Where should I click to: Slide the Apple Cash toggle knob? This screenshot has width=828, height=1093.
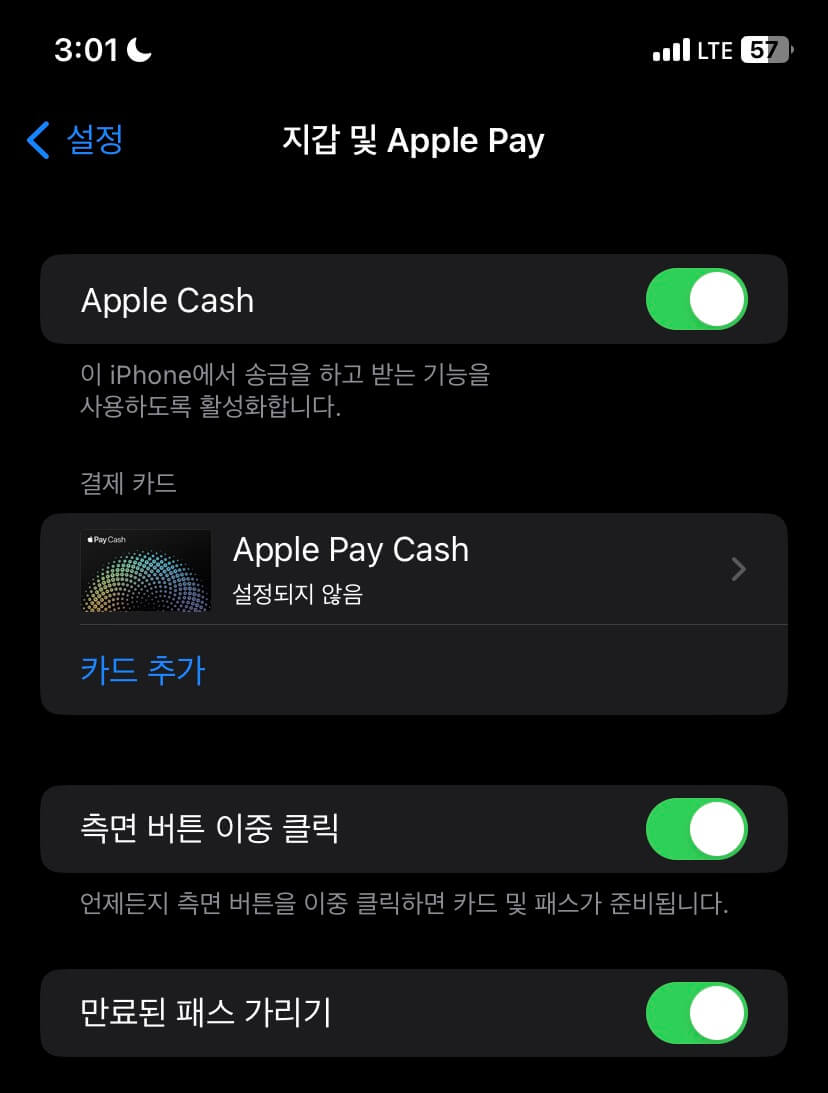click(716, 299)
